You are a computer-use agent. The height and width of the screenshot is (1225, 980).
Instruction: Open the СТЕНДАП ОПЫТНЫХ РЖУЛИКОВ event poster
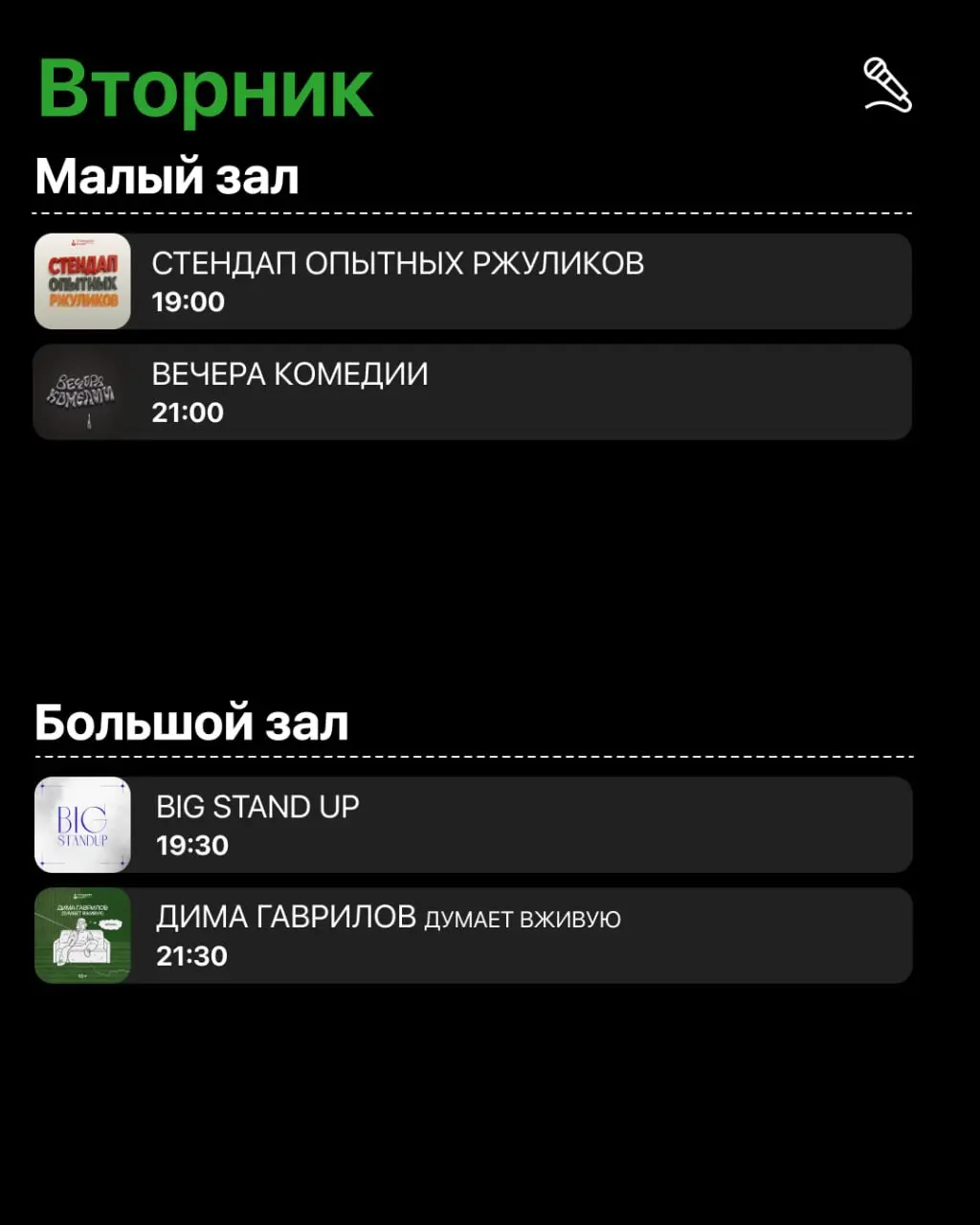click(x=83, y=281)
